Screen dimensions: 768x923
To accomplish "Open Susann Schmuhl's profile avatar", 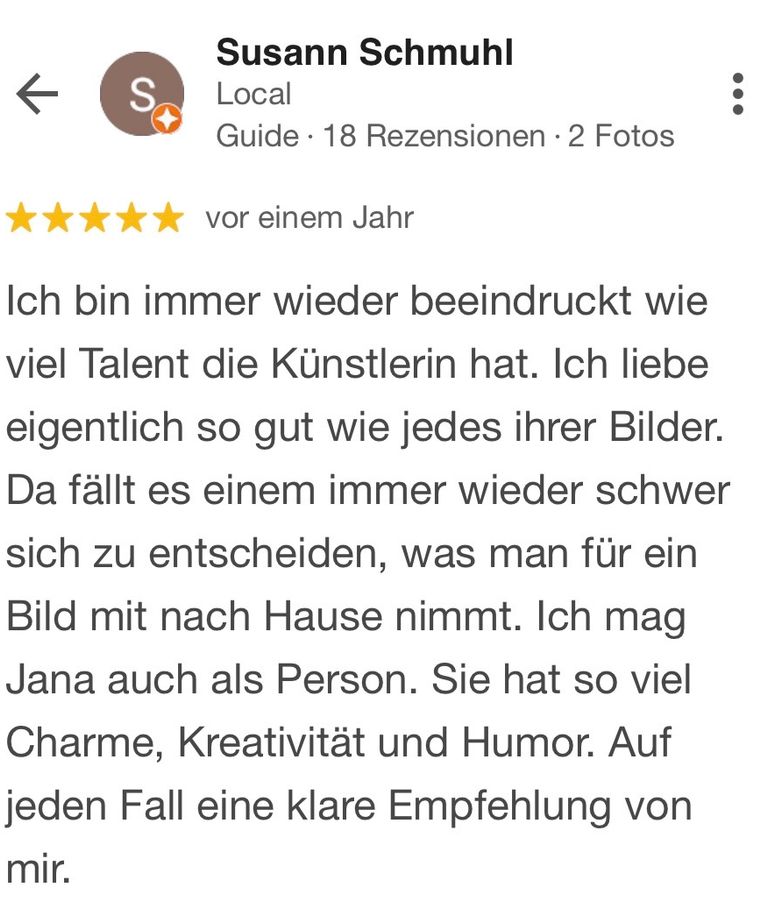I will (x=142, y=95).
